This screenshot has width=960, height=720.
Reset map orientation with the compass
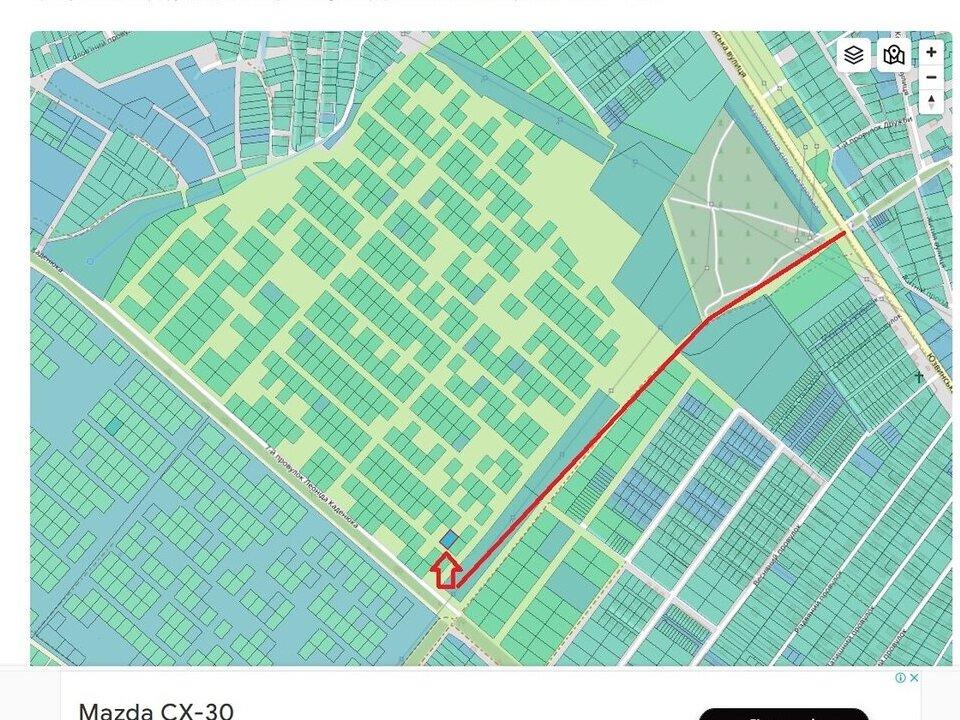[x=931, y=102]
